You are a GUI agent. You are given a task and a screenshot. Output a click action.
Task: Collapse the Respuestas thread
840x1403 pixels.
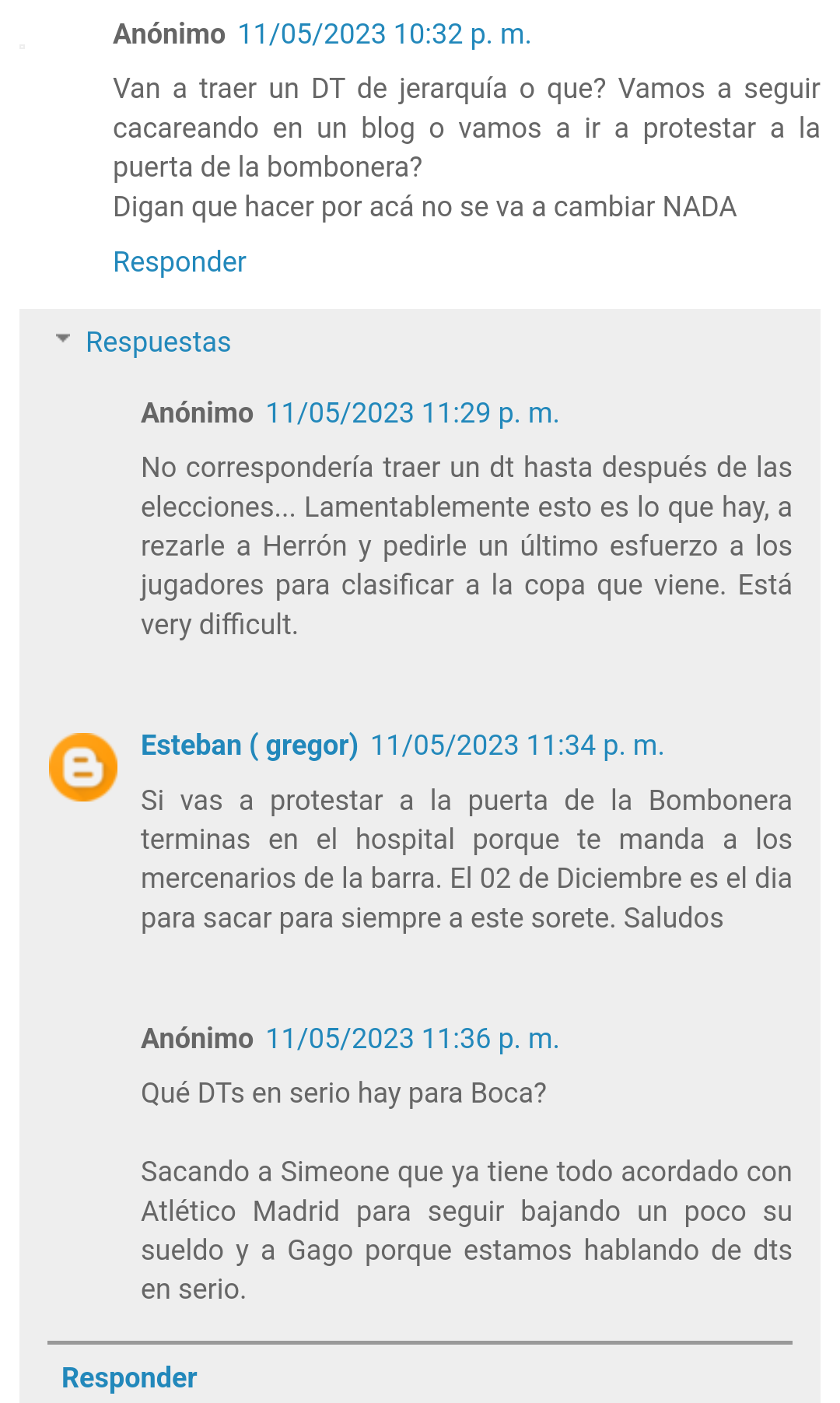pyautogui.click(x=143, y=342)
